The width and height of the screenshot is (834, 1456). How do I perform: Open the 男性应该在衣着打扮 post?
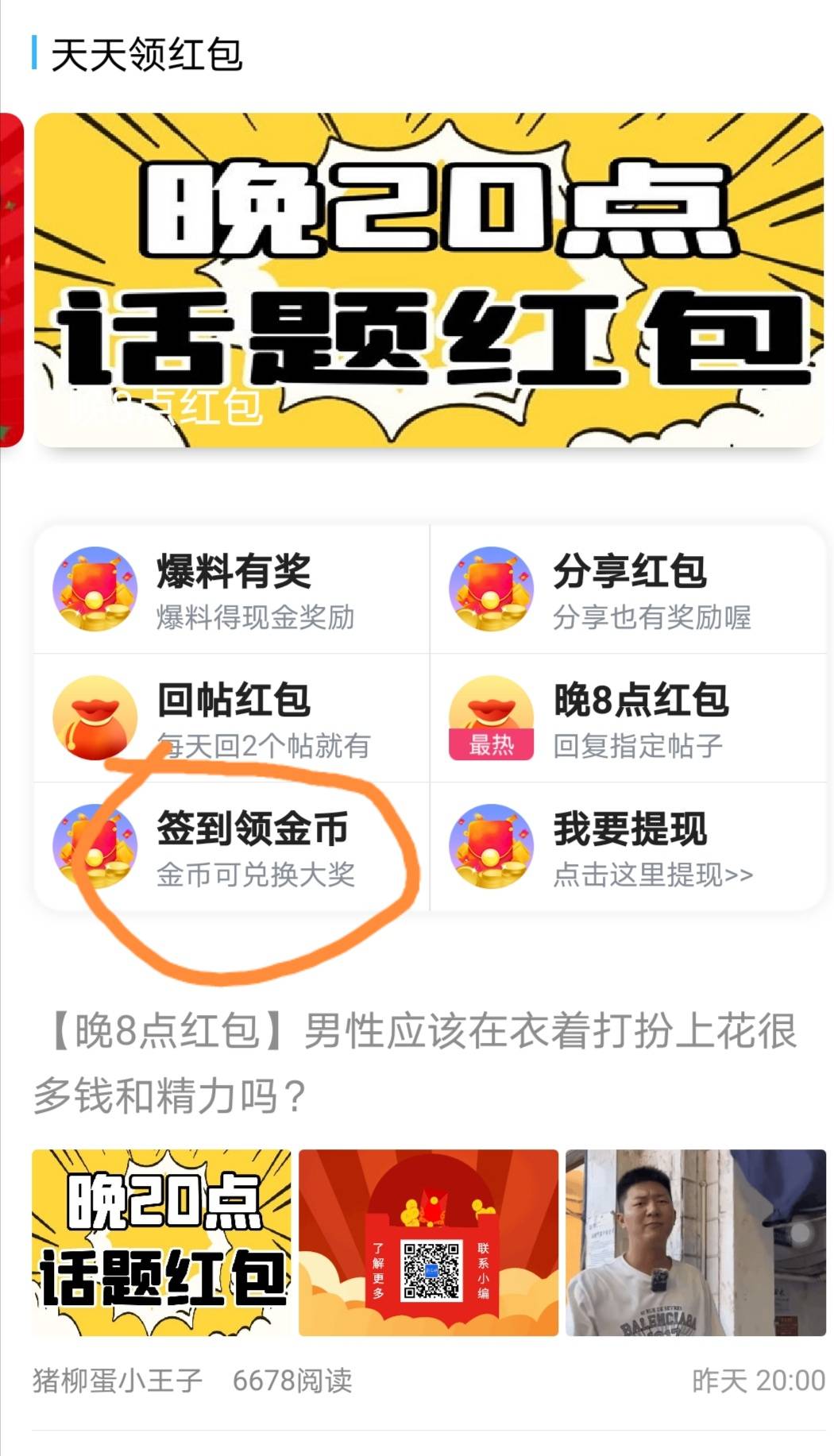(415, 1063)
